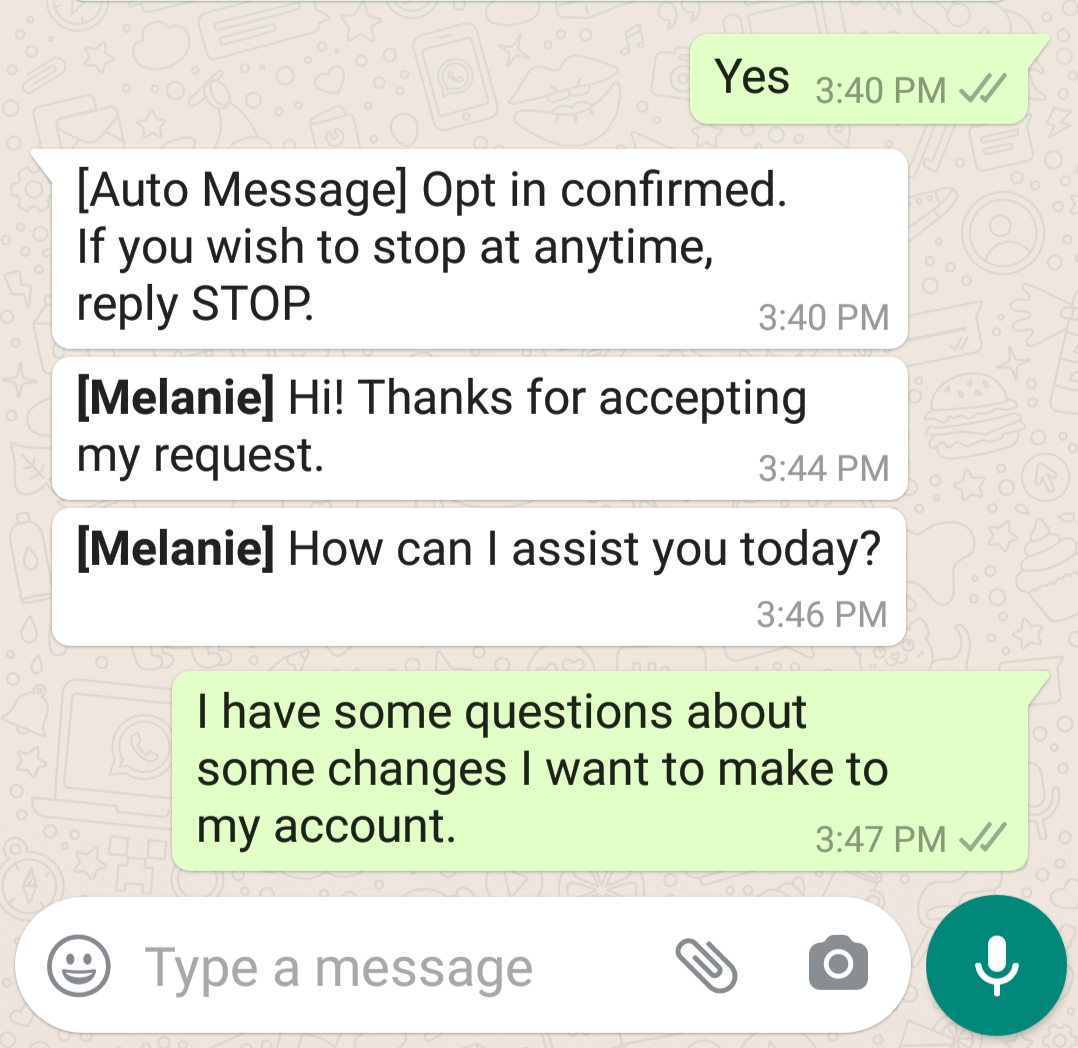Tap the microphone voice message button
The image size is (1078, 1048).
pyautogui.click(x=996, y=965)
